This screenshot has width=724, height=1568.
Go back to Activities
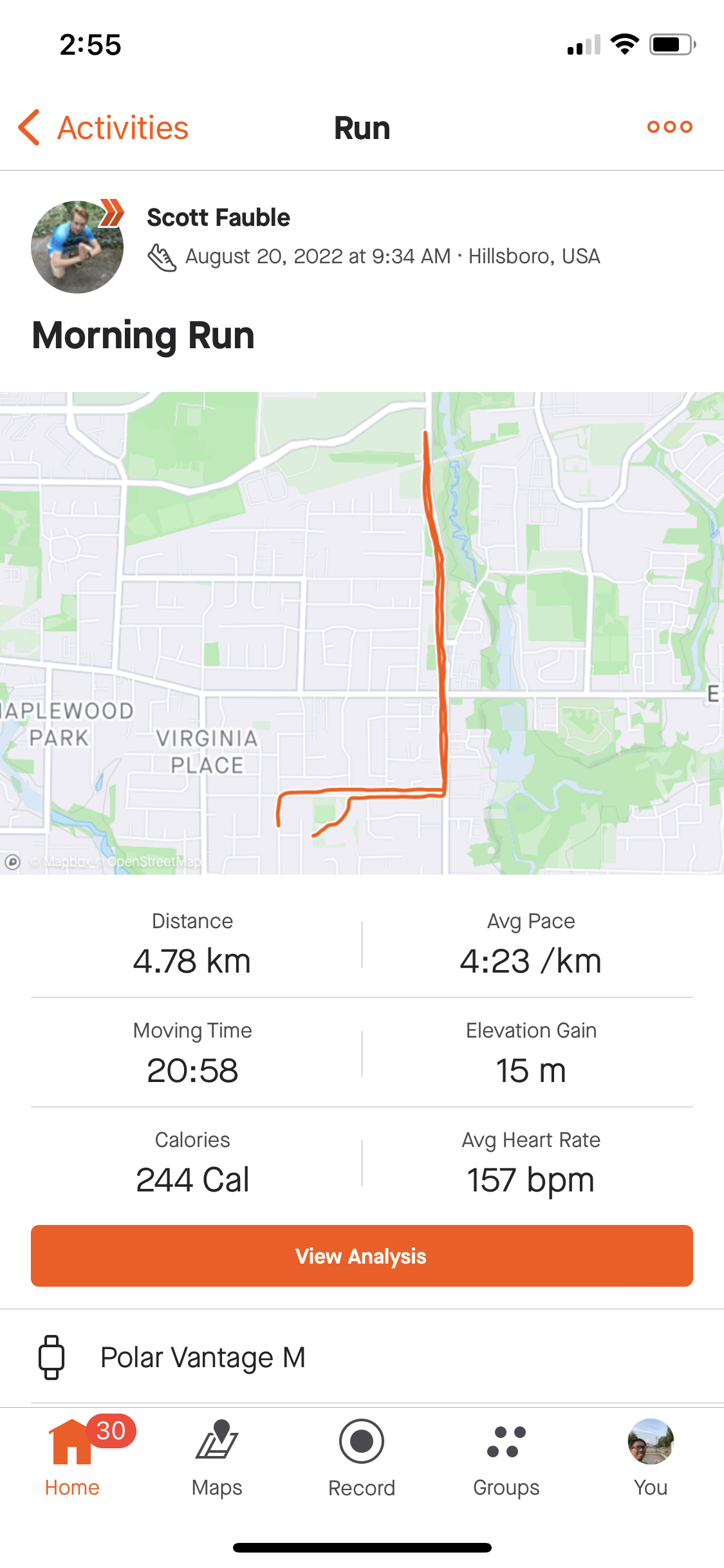pos(103,127)
